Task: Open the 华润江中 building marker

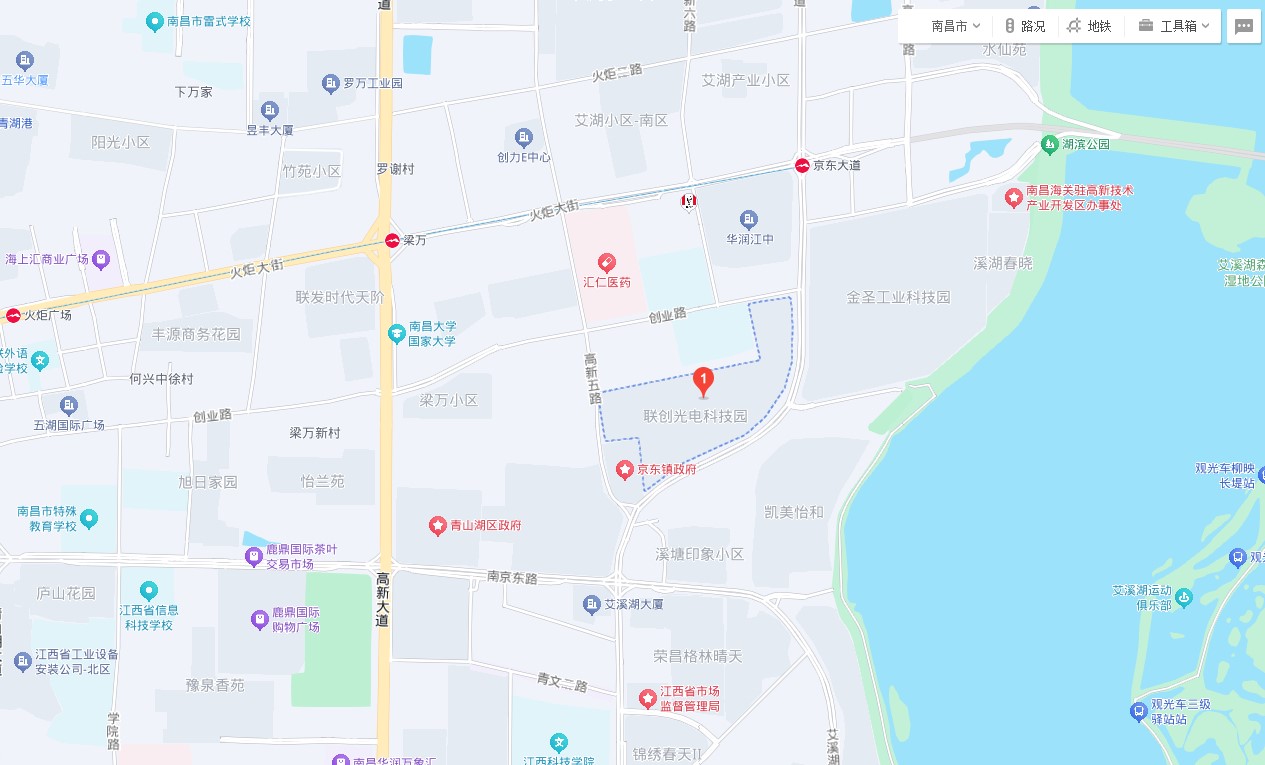Action: coord(749,219)
